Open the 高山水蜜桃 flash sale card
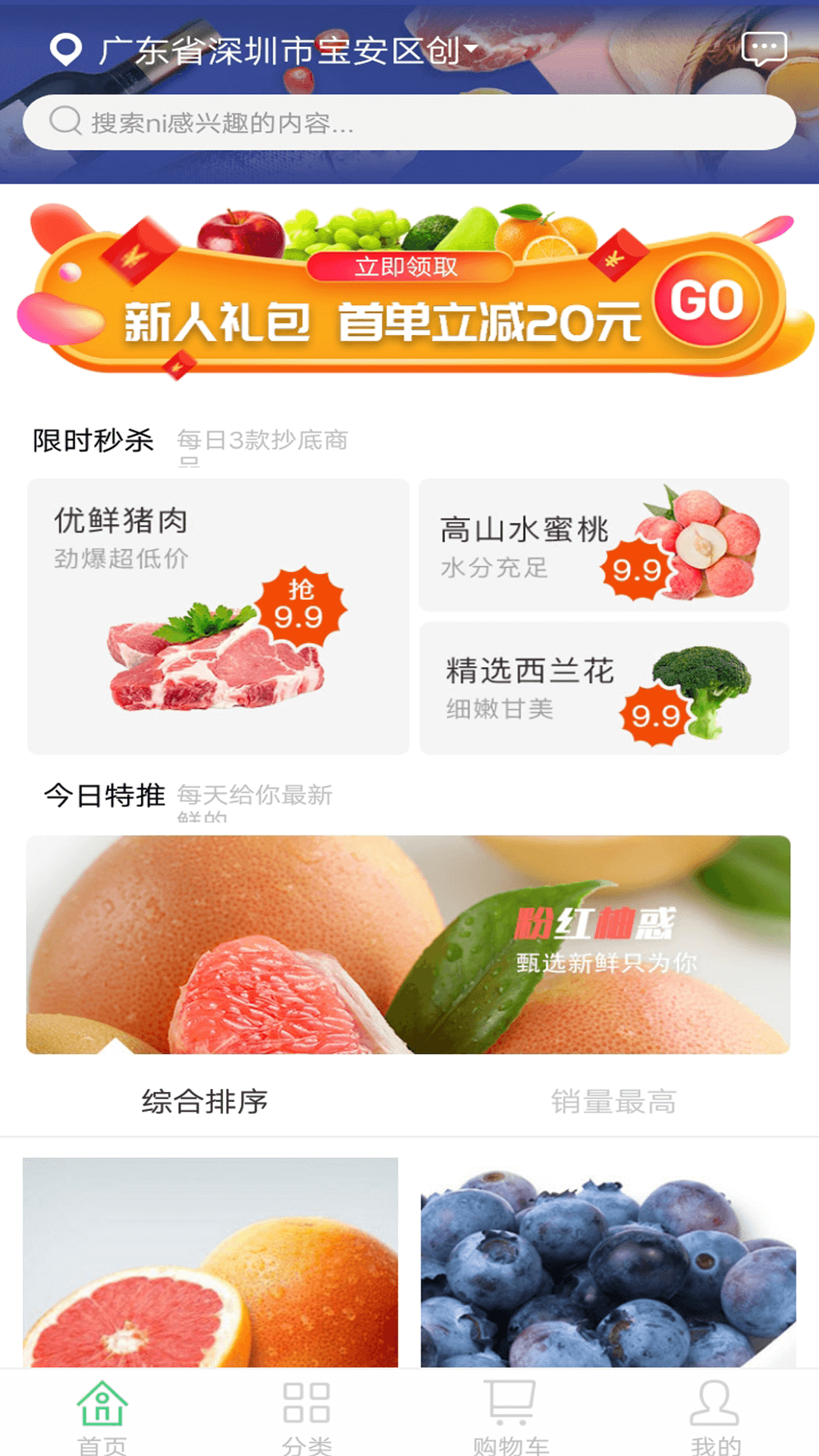 [604, 545]
